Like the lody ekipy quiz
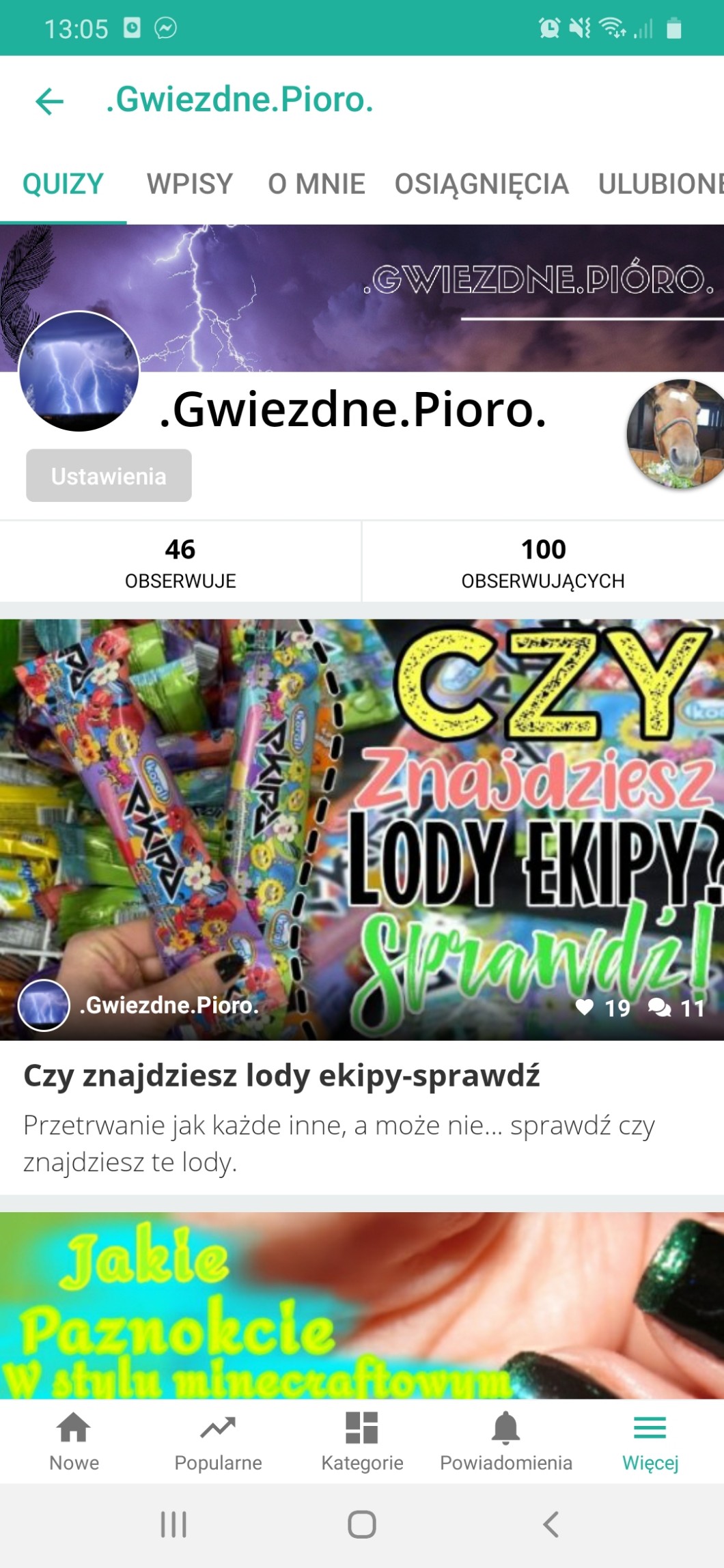Image resolution: width=724 pixels, height=1568 pixels. [585, 1007]
